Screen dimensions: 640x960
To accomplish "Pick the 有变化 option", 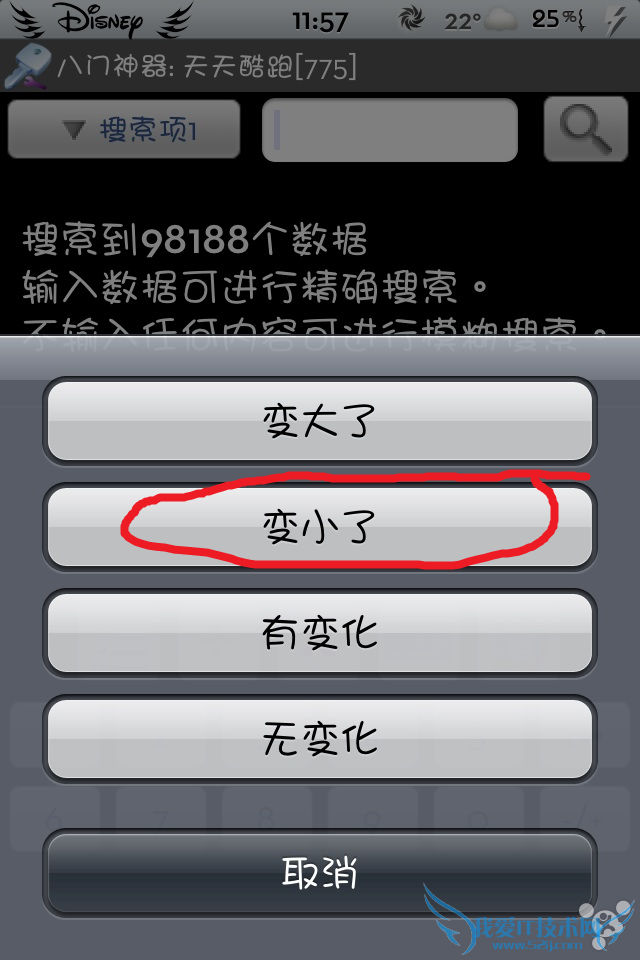I will tap(319, 632).
